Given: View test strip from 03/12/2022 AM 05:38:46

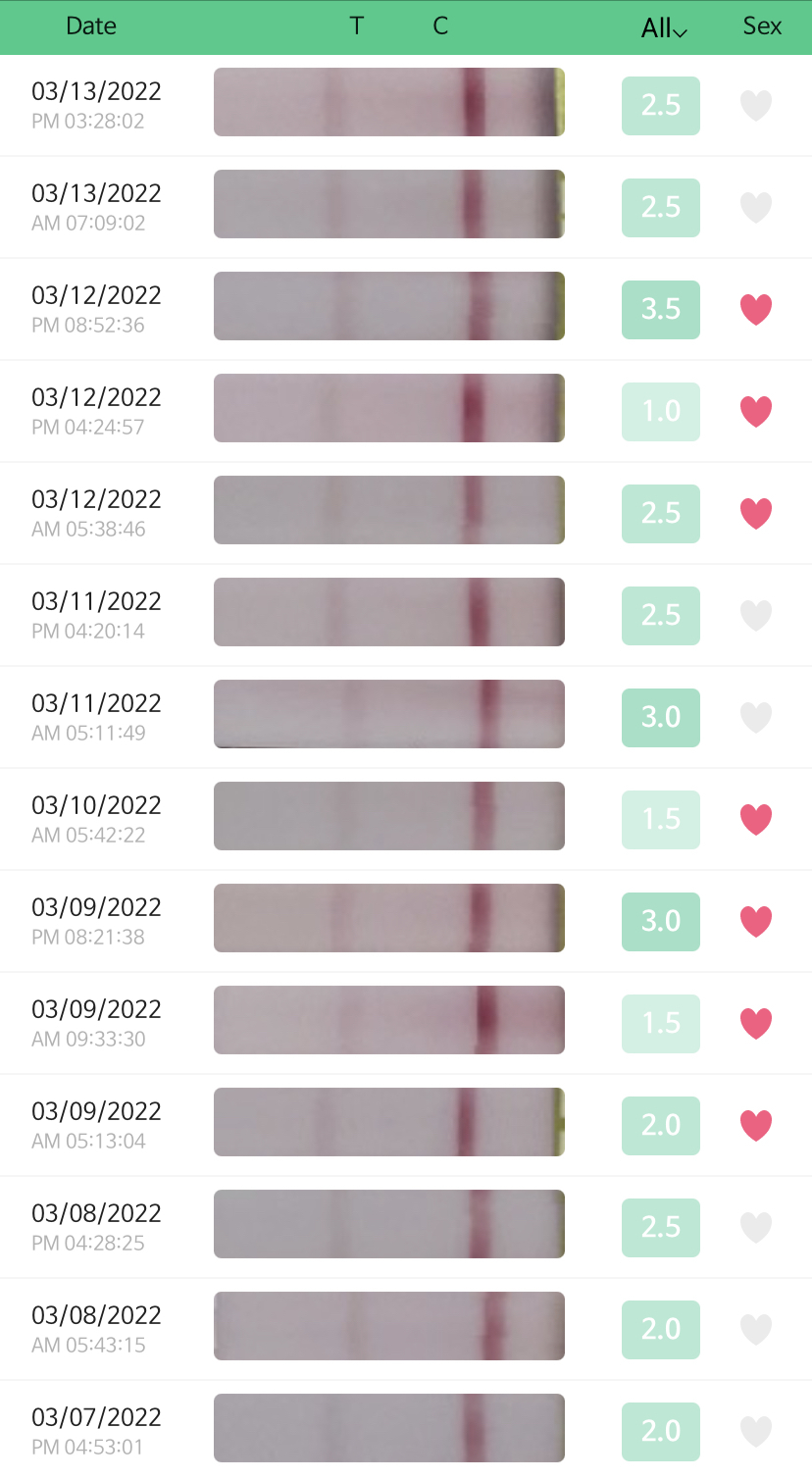Looking at the screenshot, I should pyautogui.click(x=388, y=510).
